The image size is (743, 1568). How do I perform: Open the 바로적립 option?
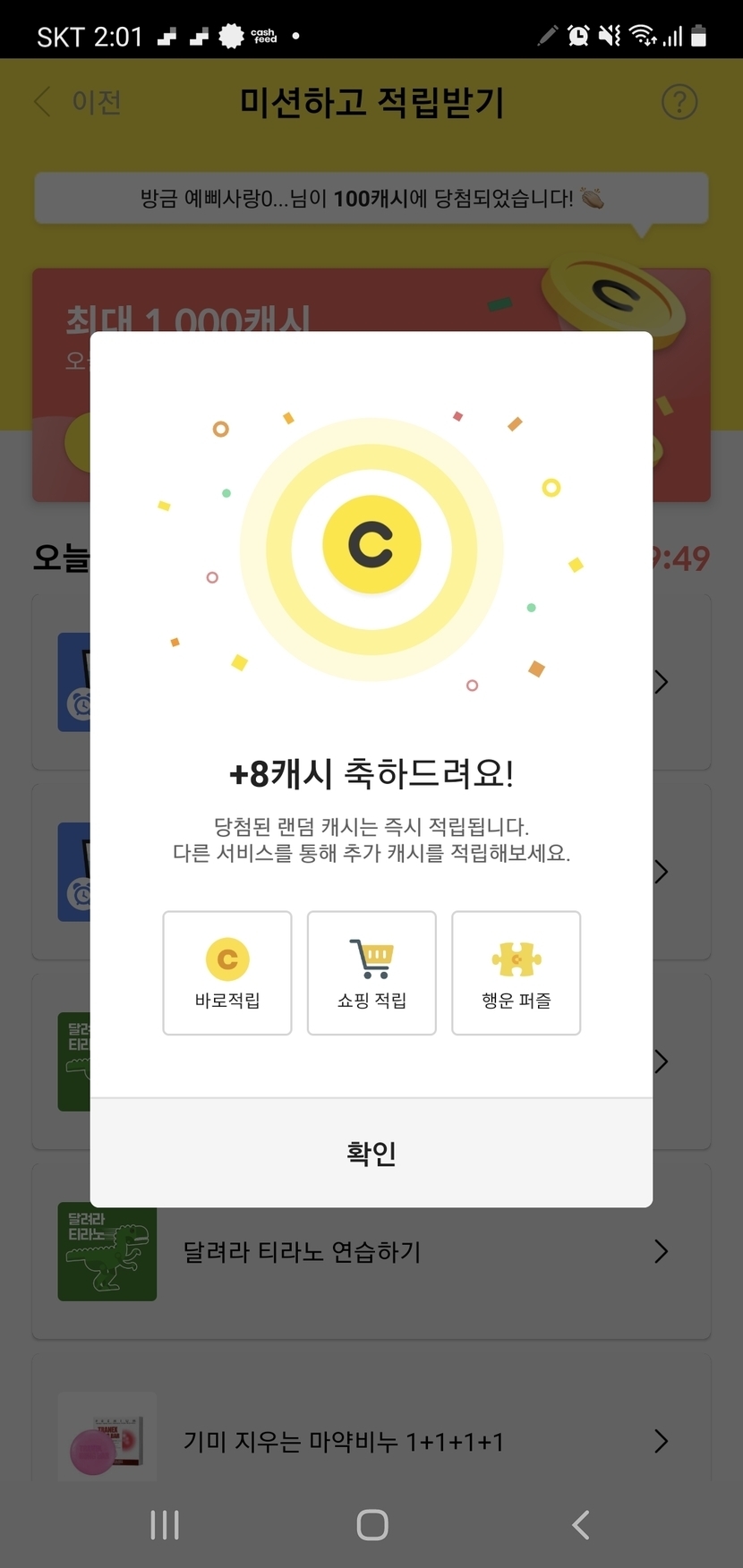click(x=227, y=973)
